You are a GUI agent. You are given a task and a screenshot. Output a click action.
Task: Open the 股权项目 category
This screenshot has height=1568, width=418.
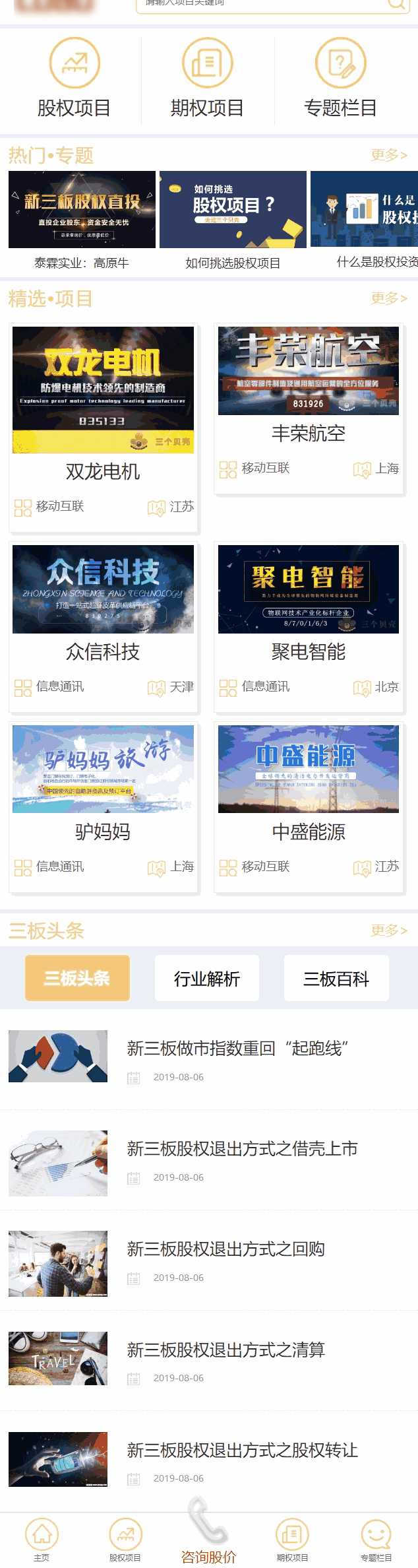coord(74,79)
